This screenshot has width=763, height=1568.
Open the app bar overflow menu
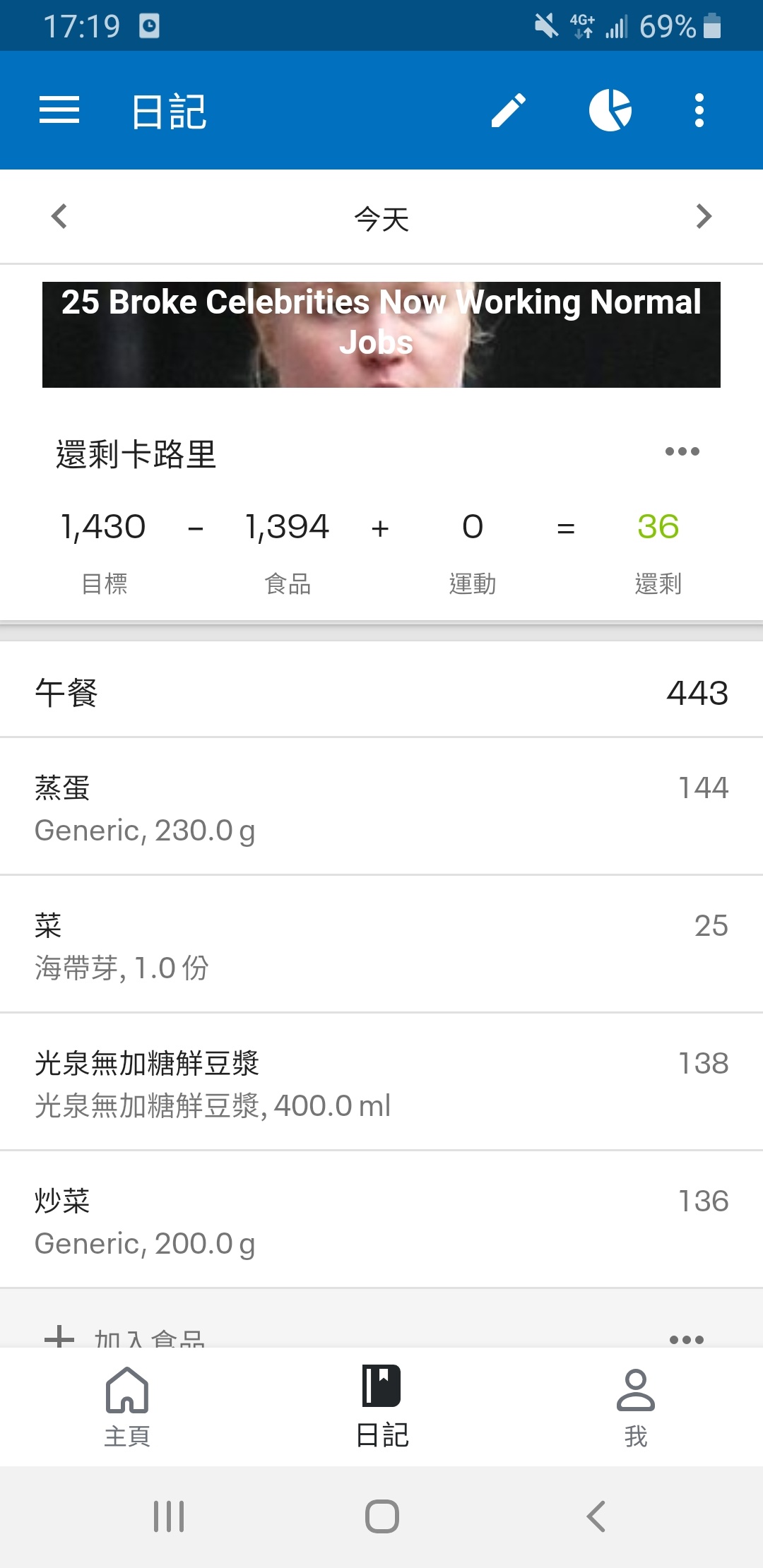[699, 110]
